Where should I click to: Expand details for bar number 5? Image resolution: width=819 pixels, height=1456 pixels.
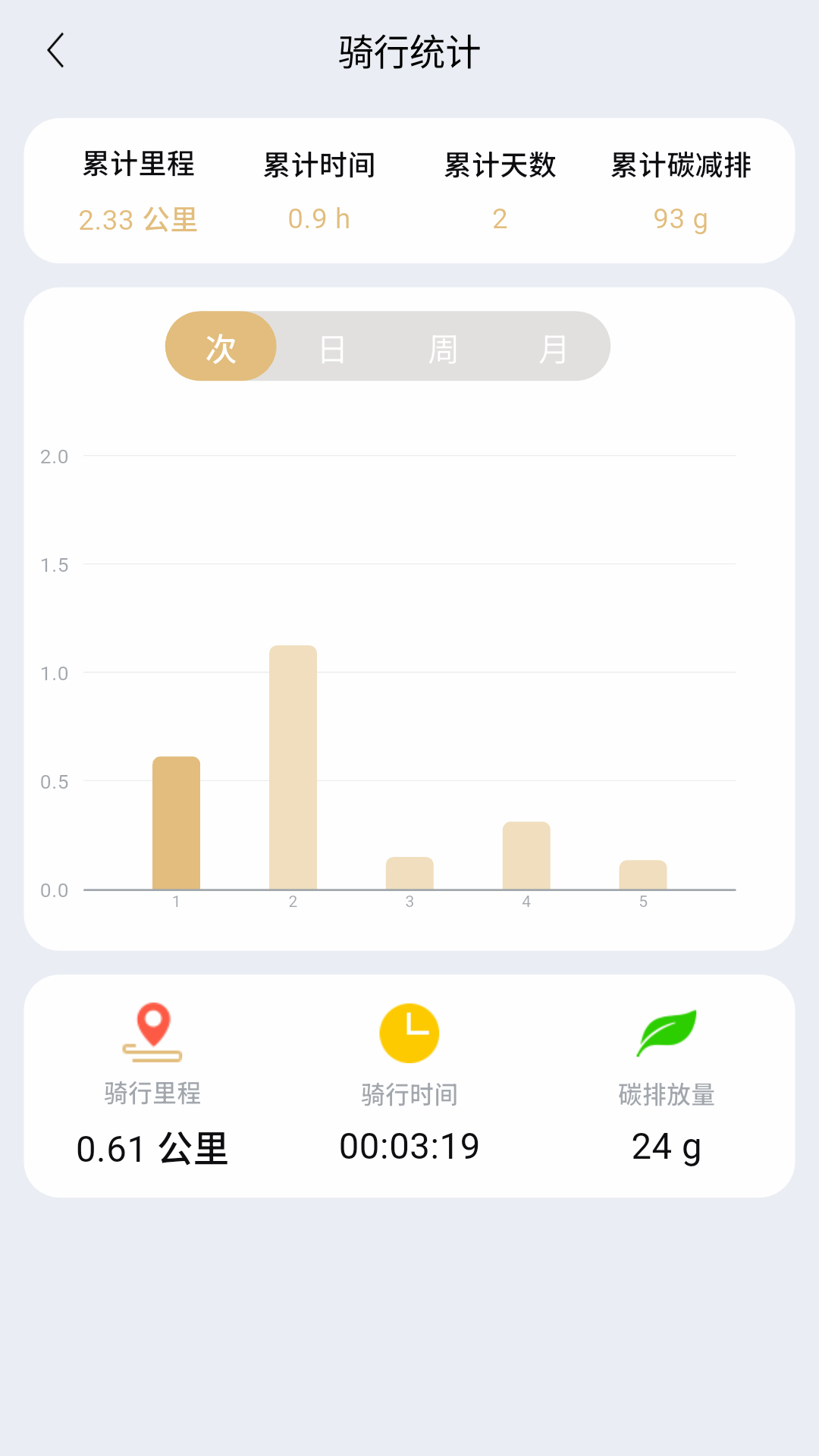pyautogui.click(x=643, y=872)
